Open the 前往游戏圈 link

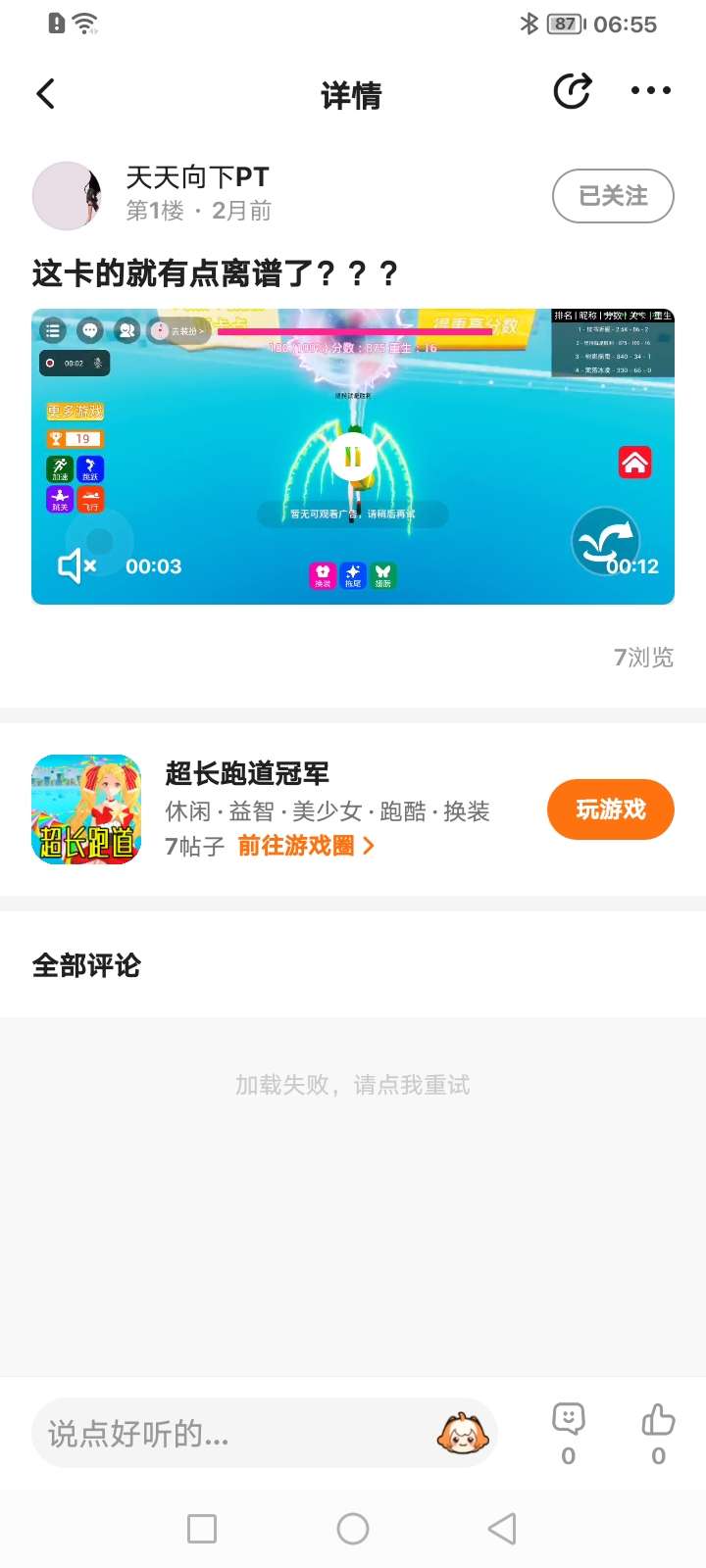[x=305, y=846]
